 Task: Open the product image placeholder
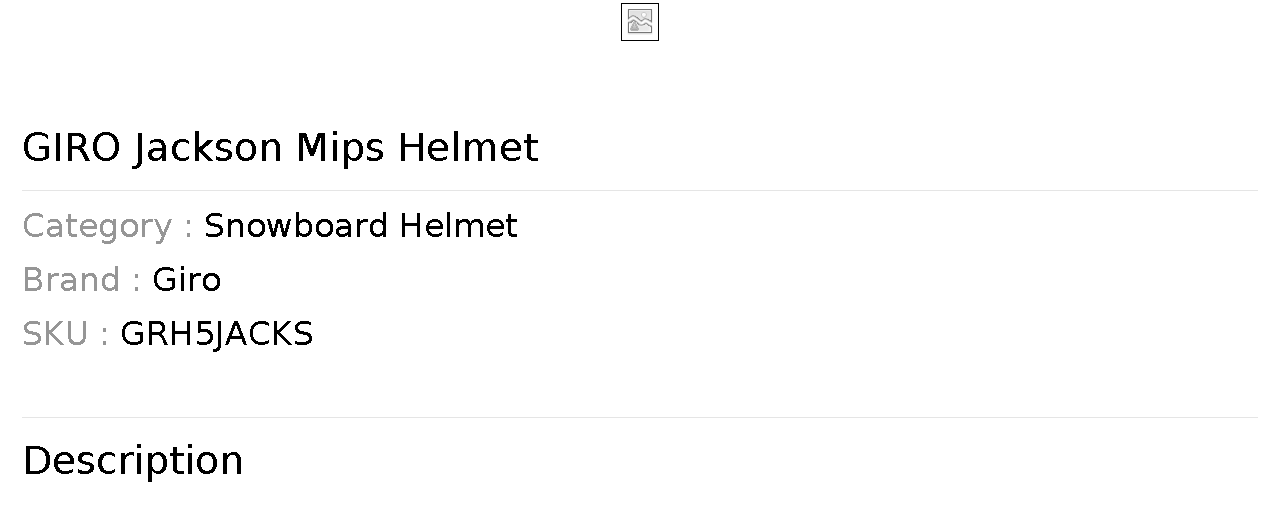[x=640, y=22]
